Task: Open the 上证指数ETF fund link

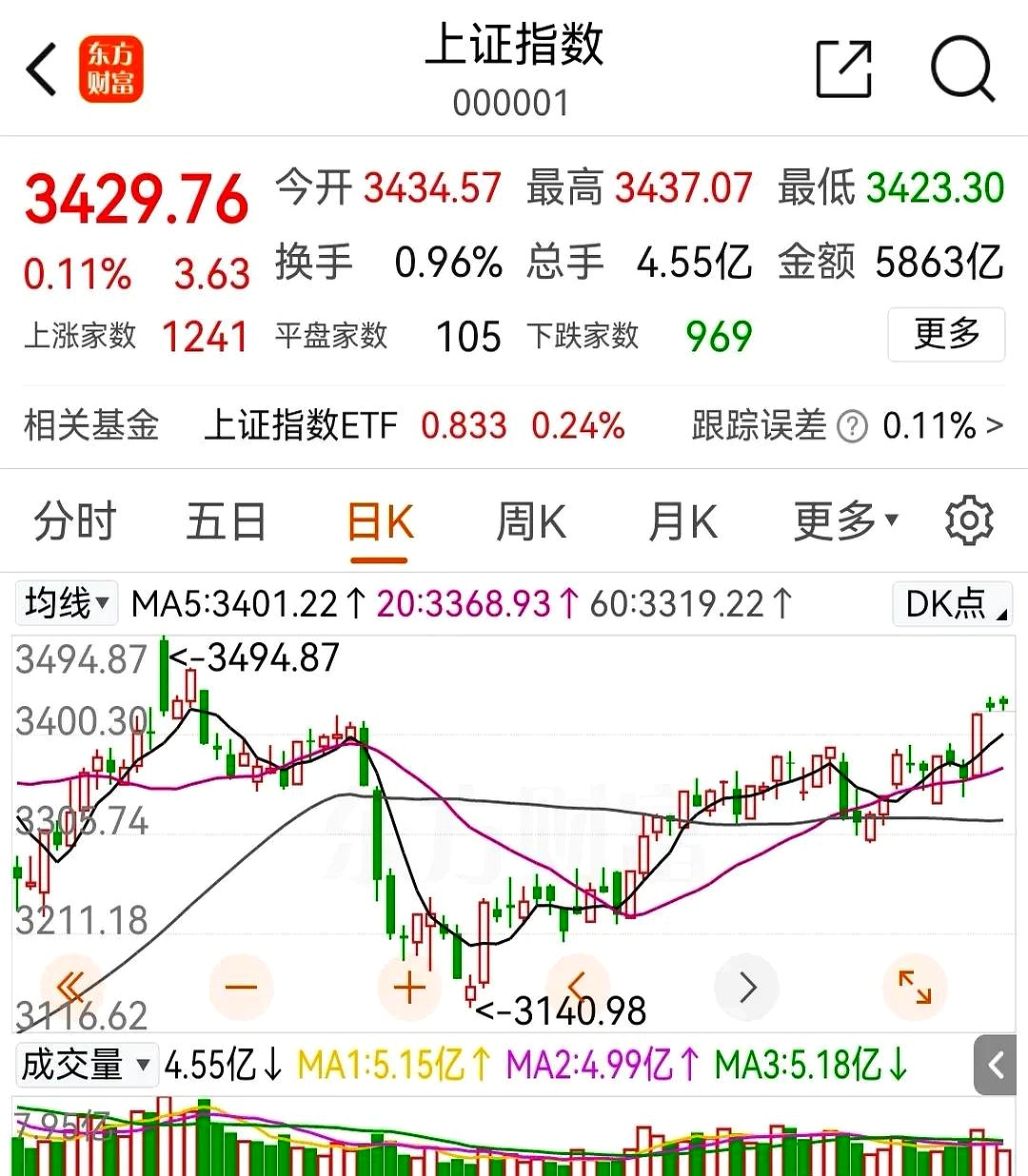Action: tap(301, 425)
